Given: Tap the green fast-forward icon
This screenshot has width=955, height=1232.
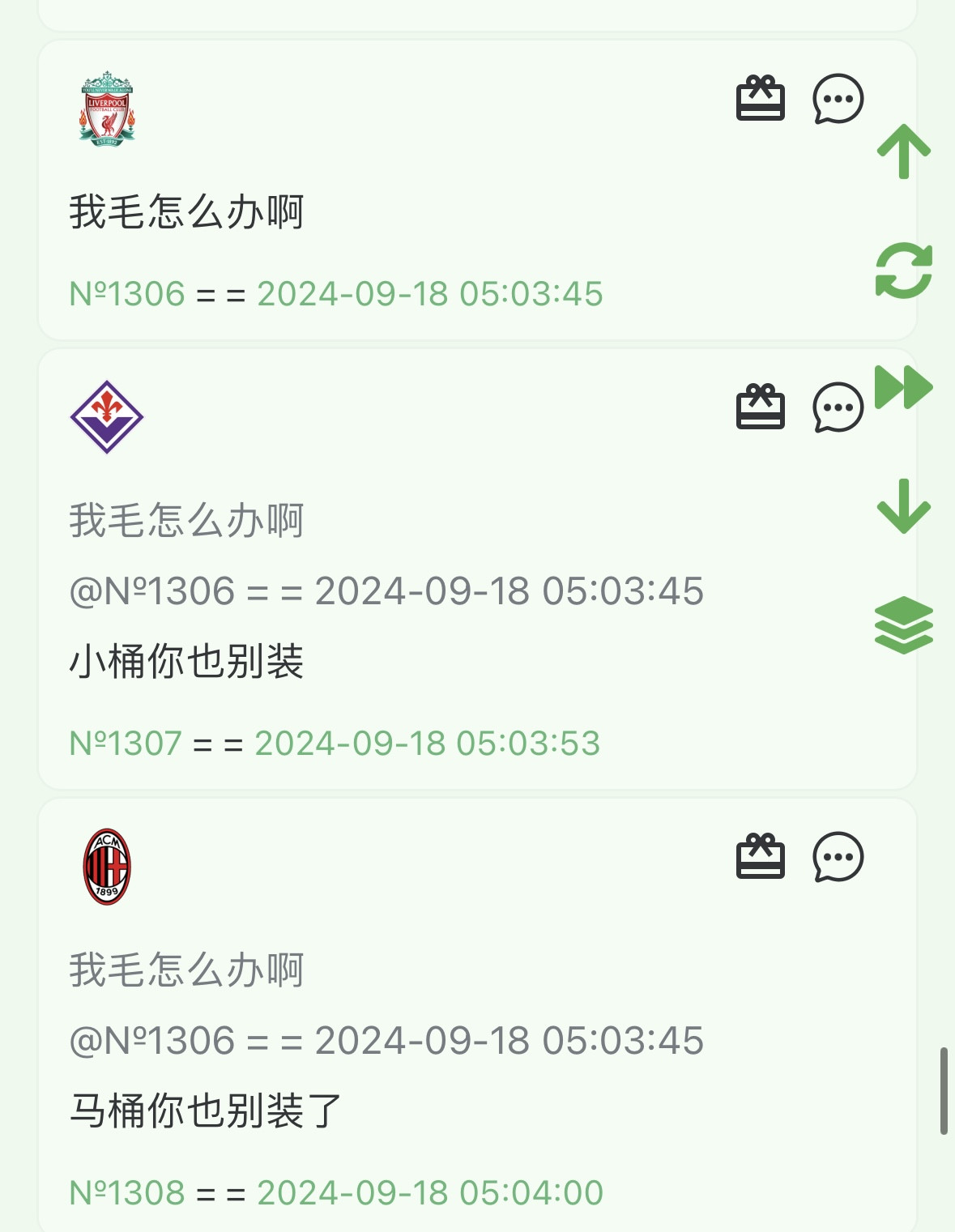Looking at the screenshot, I should (x=904, y=387).
